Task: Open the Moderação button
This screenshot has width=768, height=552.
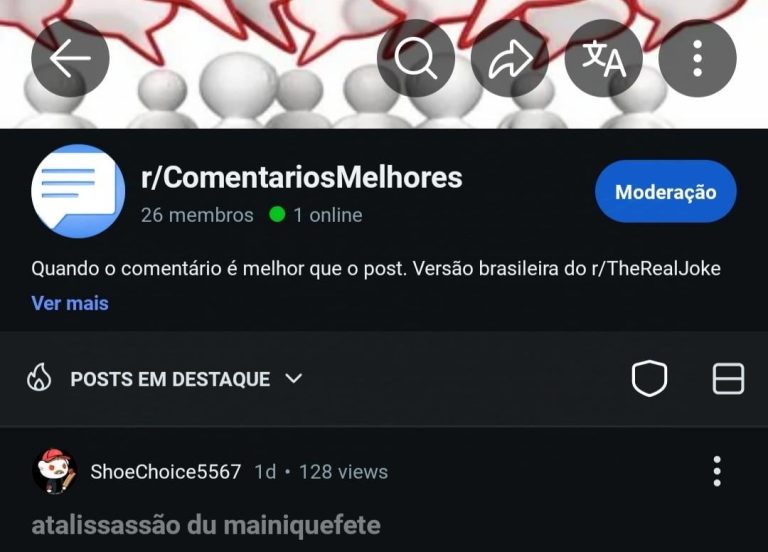Action: [x=665, y=191]
